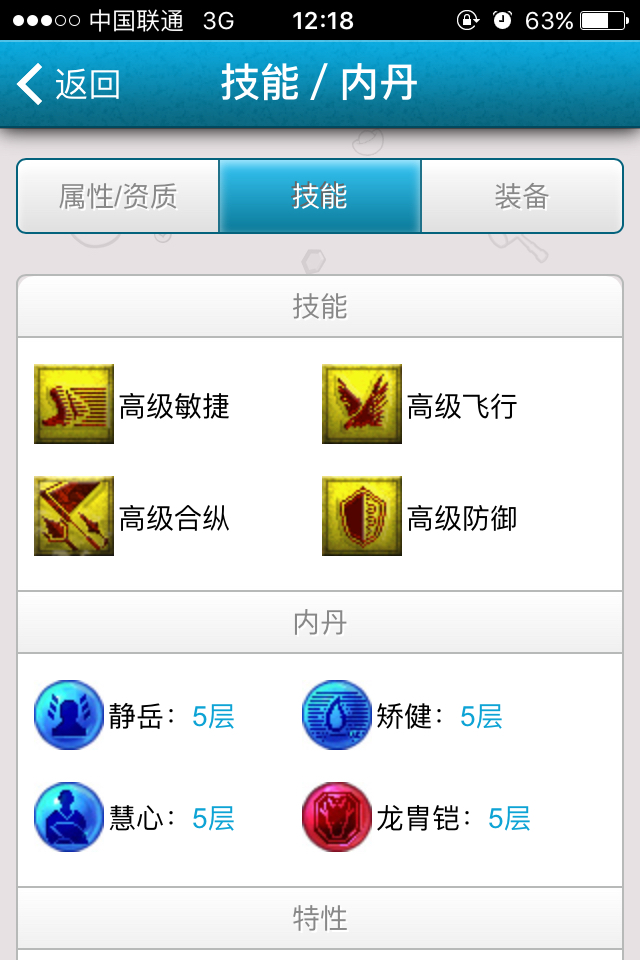Screen dimensions: 640x960
Task: Switch to the 属性/资质 tab
Action: [118, 196]
